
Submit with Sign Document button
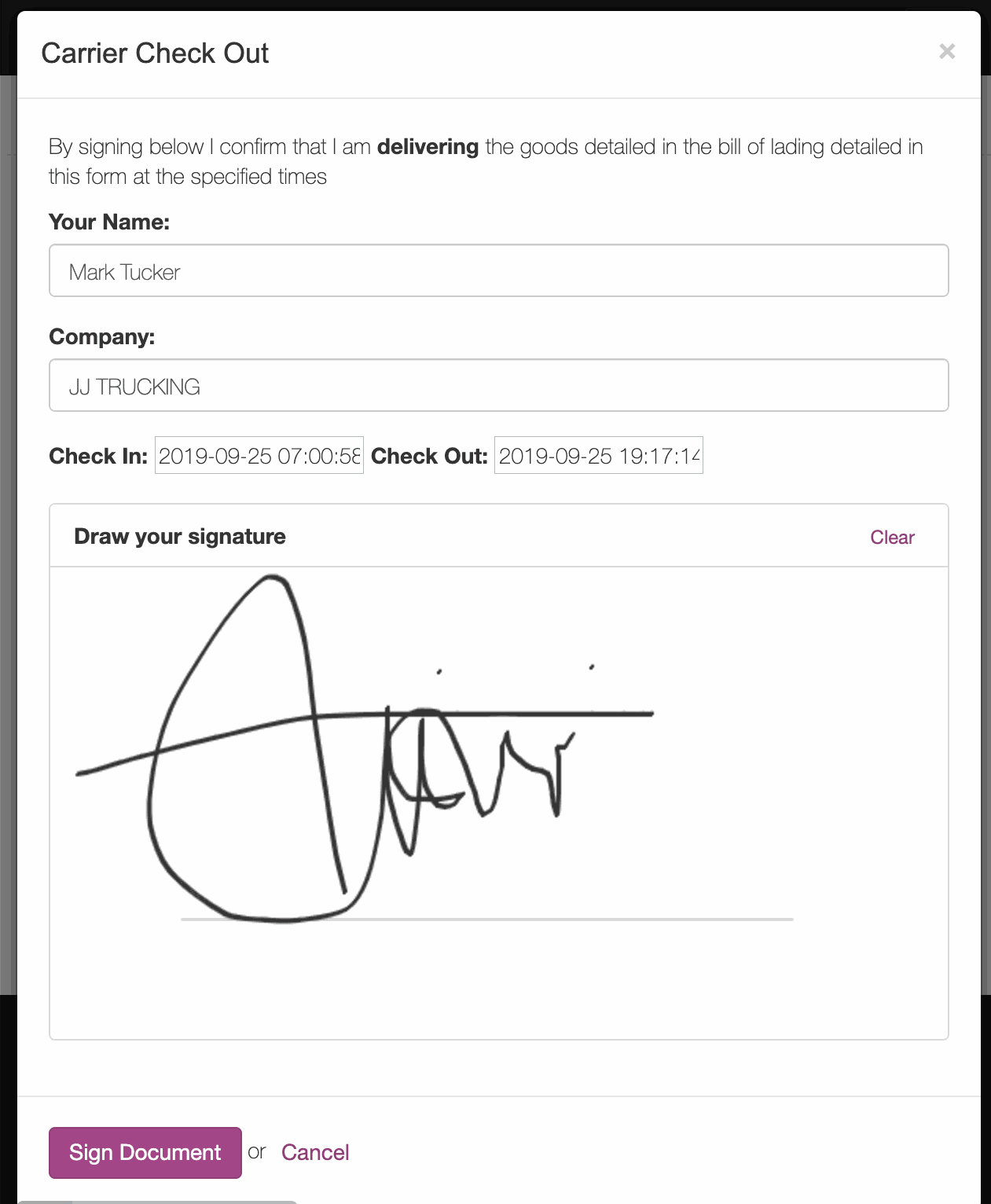(x=145, y=1153)
